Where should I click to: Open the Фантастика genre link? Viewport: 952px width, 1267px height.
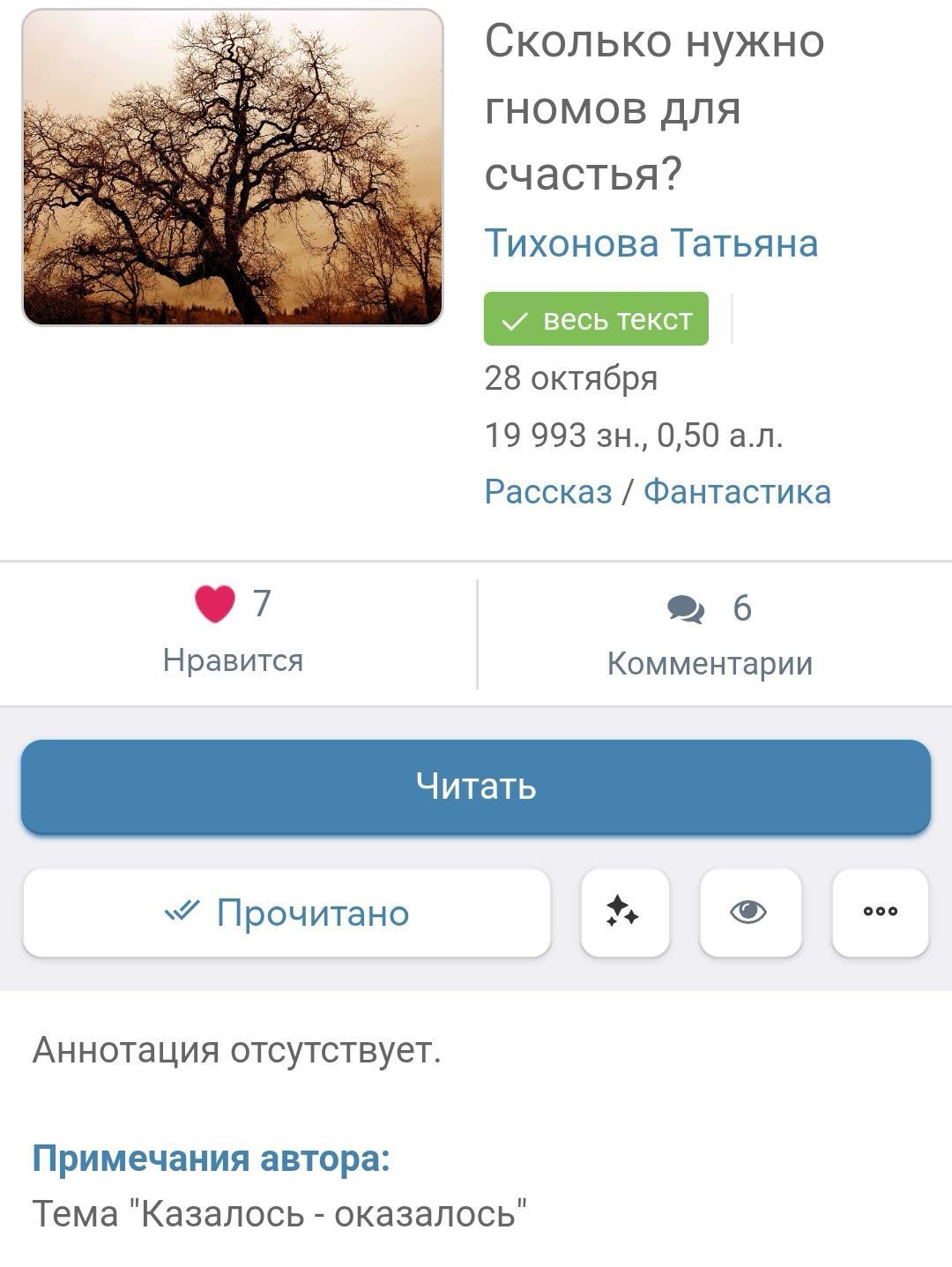point(737,491)
